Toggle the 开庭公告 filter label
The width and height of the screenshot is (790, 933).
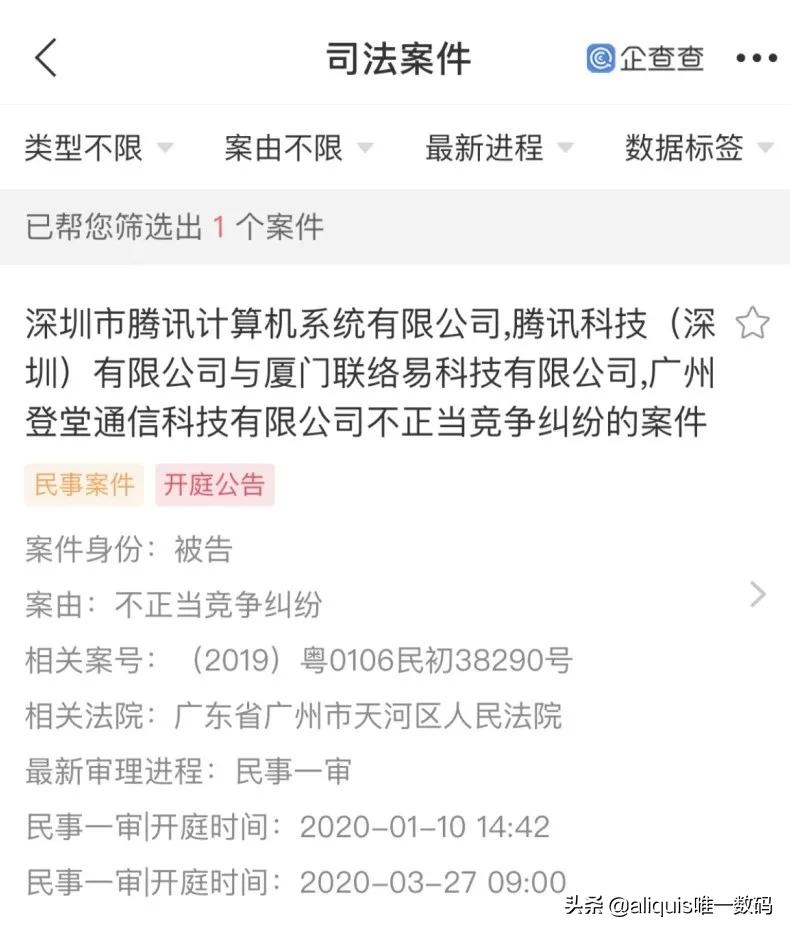(x=214, y=485)
